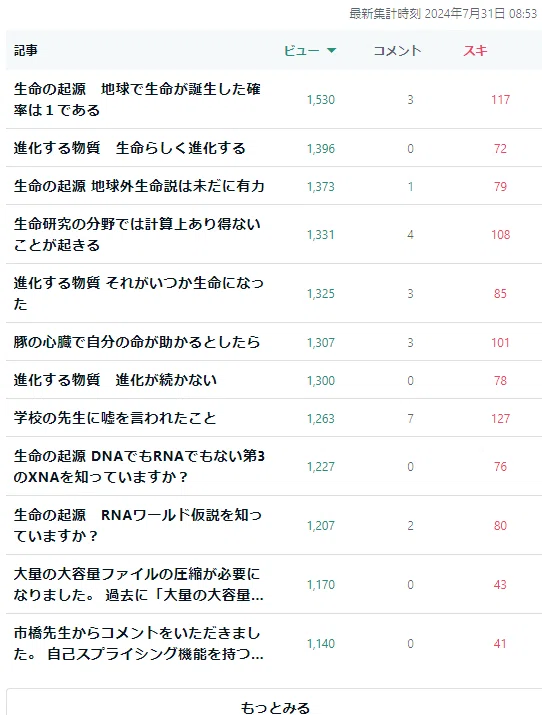The height and width of the screenshot is (715, 542).
Task: Open article 学校の先生に嘘を言われたこと
Action: tap(115, 418)
